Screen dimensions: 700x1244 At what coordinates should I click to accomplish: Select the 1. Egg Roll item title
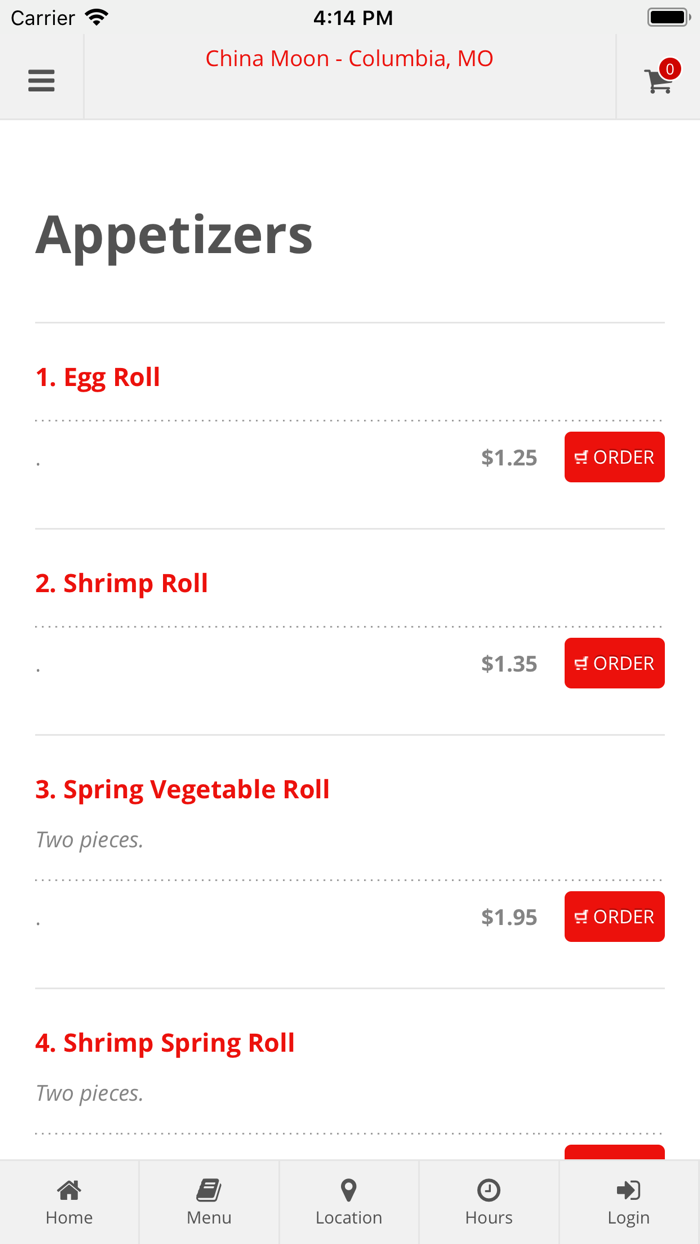coord(98,377)
